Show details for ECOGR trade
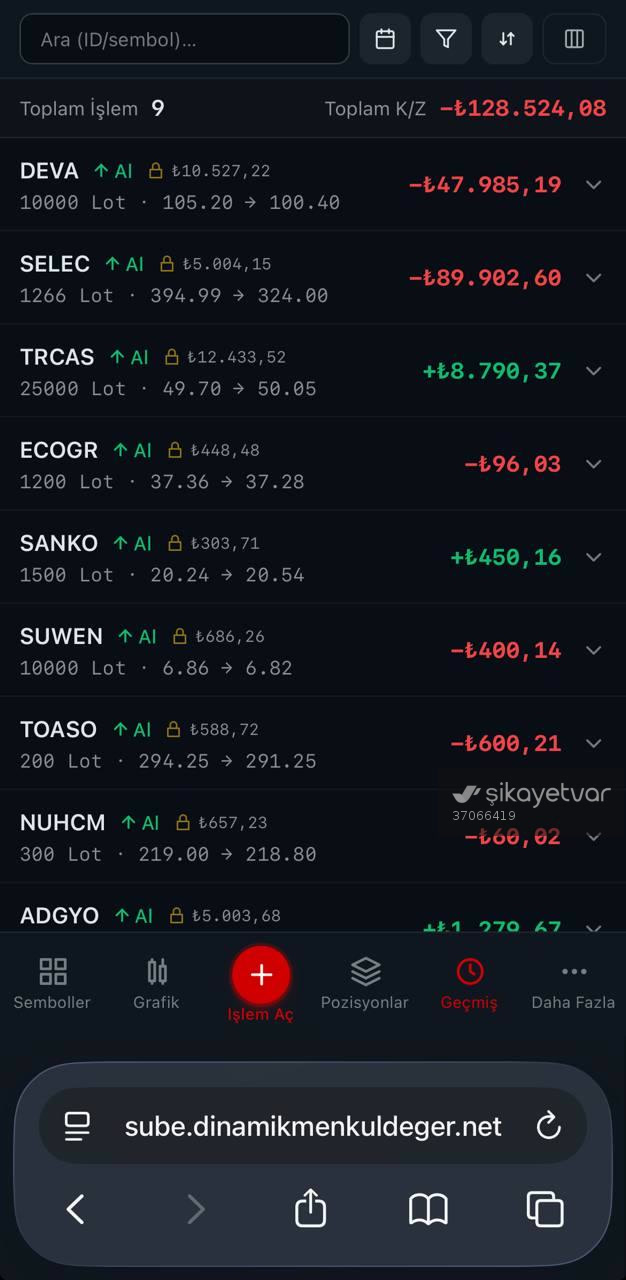626x1280 pixels. [594, 464]
